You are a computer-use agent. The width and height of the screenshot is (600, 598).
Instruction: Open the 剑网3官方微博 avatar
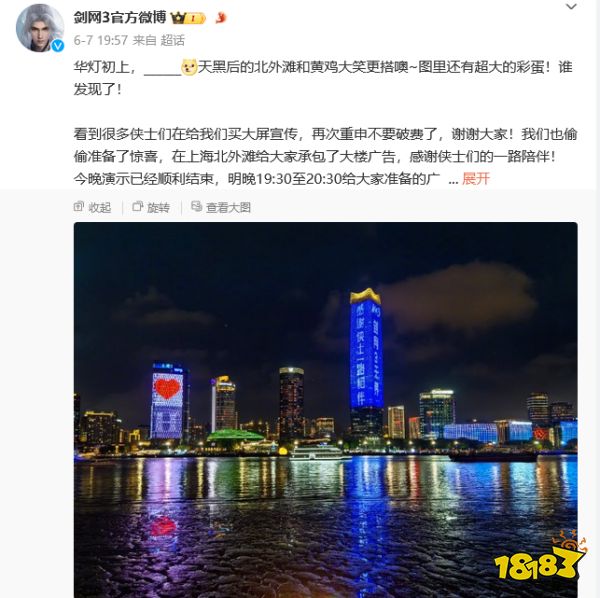40,28
